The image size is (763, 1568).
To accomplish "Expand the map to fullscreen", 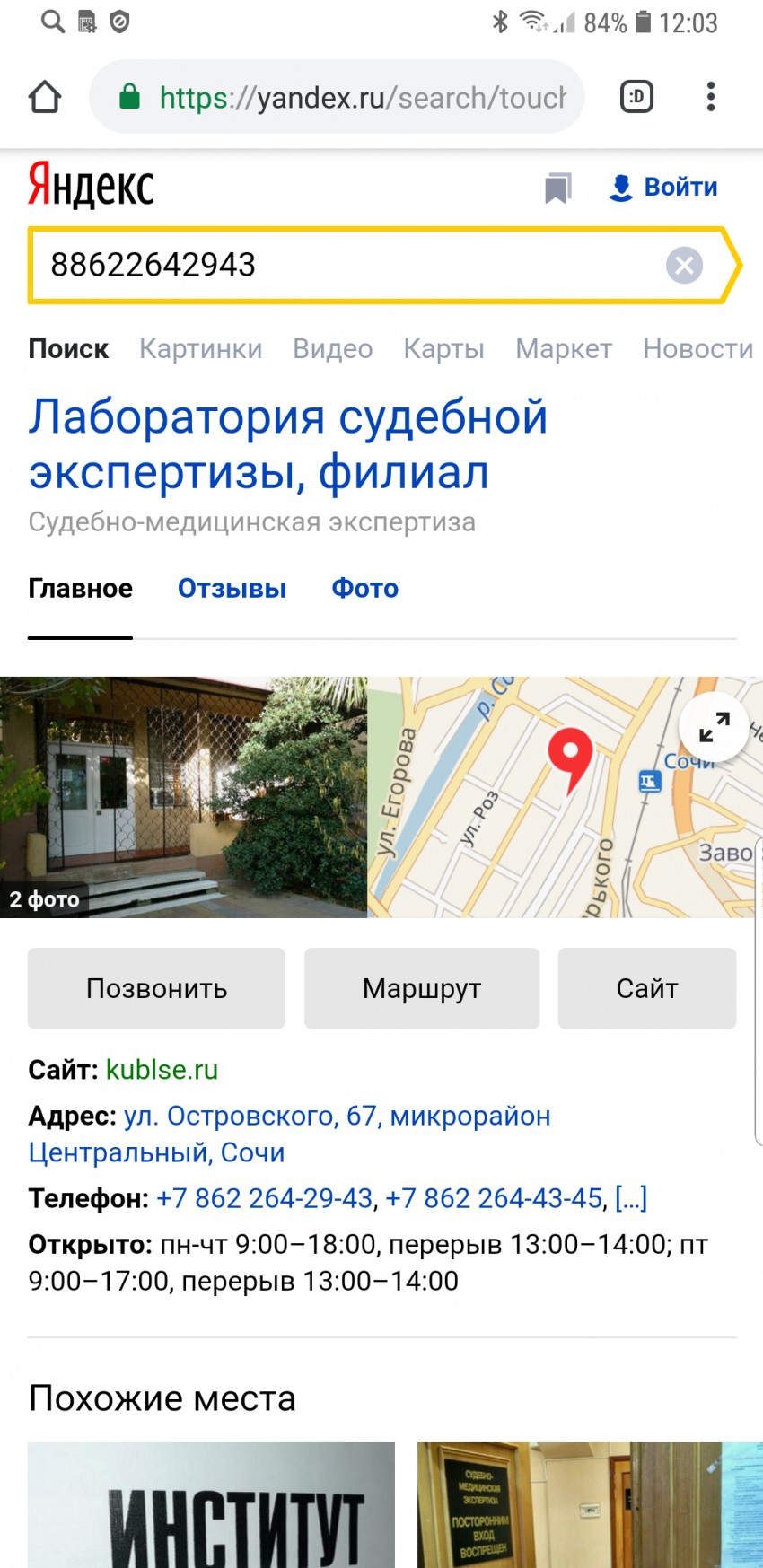I will pos(714,727).
